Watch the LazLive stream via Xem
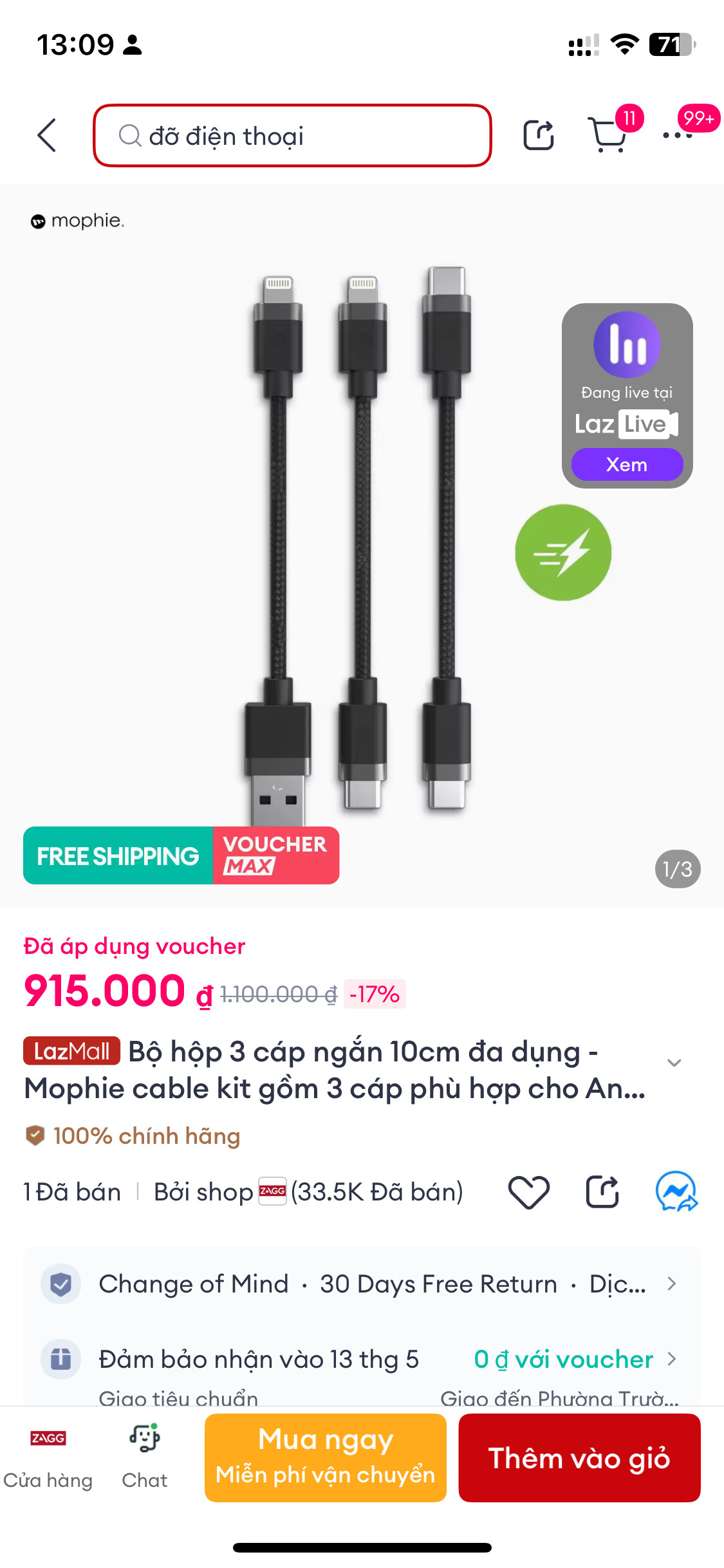Viewport: 724px width, 1568px height. point(627,465)
